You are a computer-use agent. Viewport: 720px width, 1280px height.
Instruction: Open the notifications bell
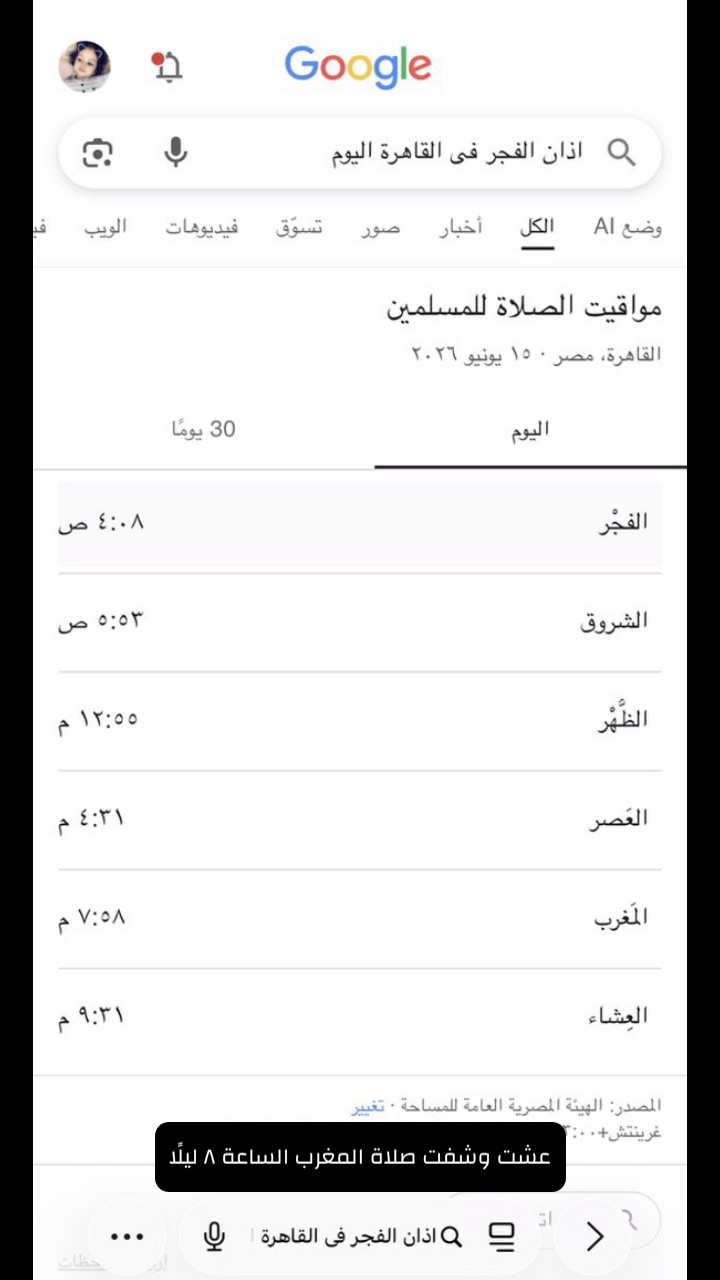pyautogui.click(x=168, y=67)
